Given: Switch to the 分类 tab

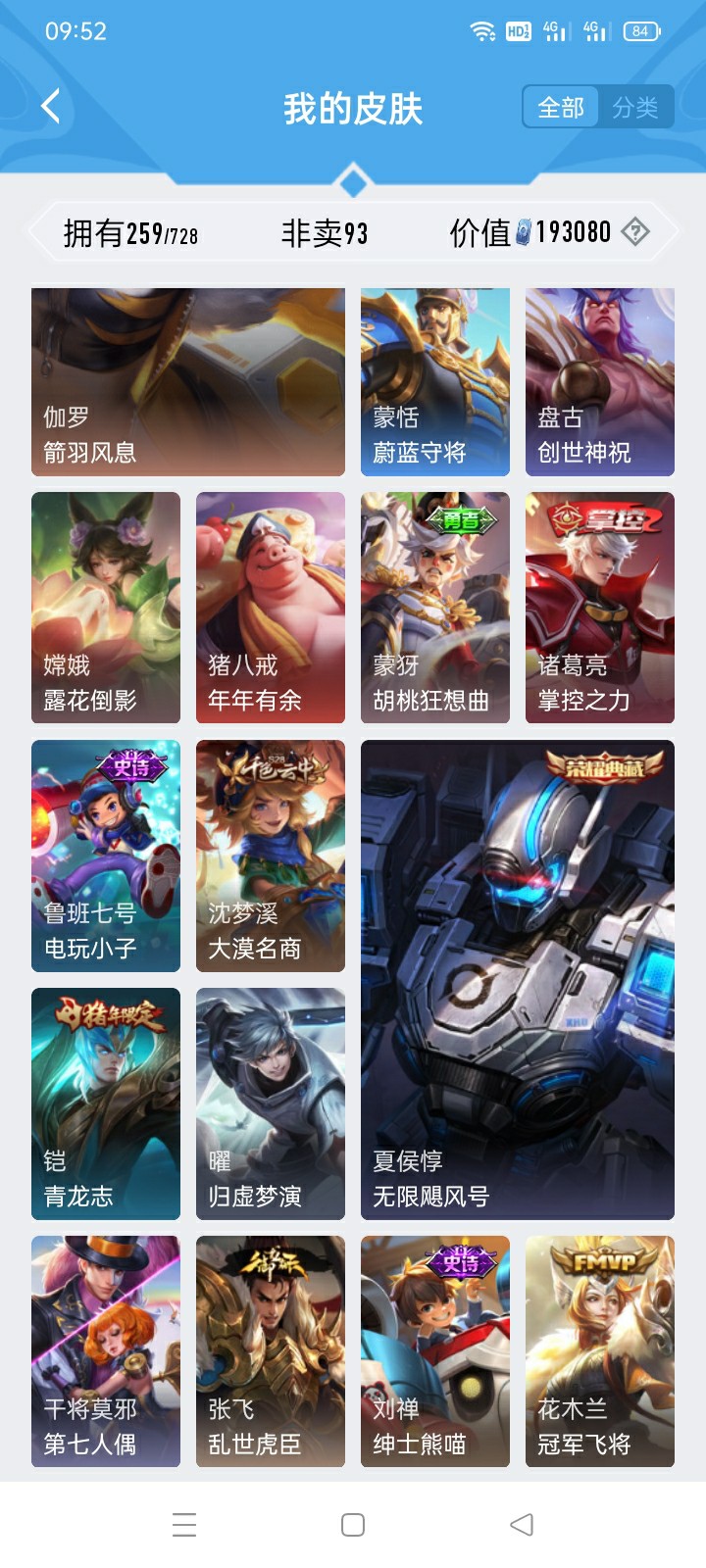Looking at the screenshot, I should click(634, 107).
